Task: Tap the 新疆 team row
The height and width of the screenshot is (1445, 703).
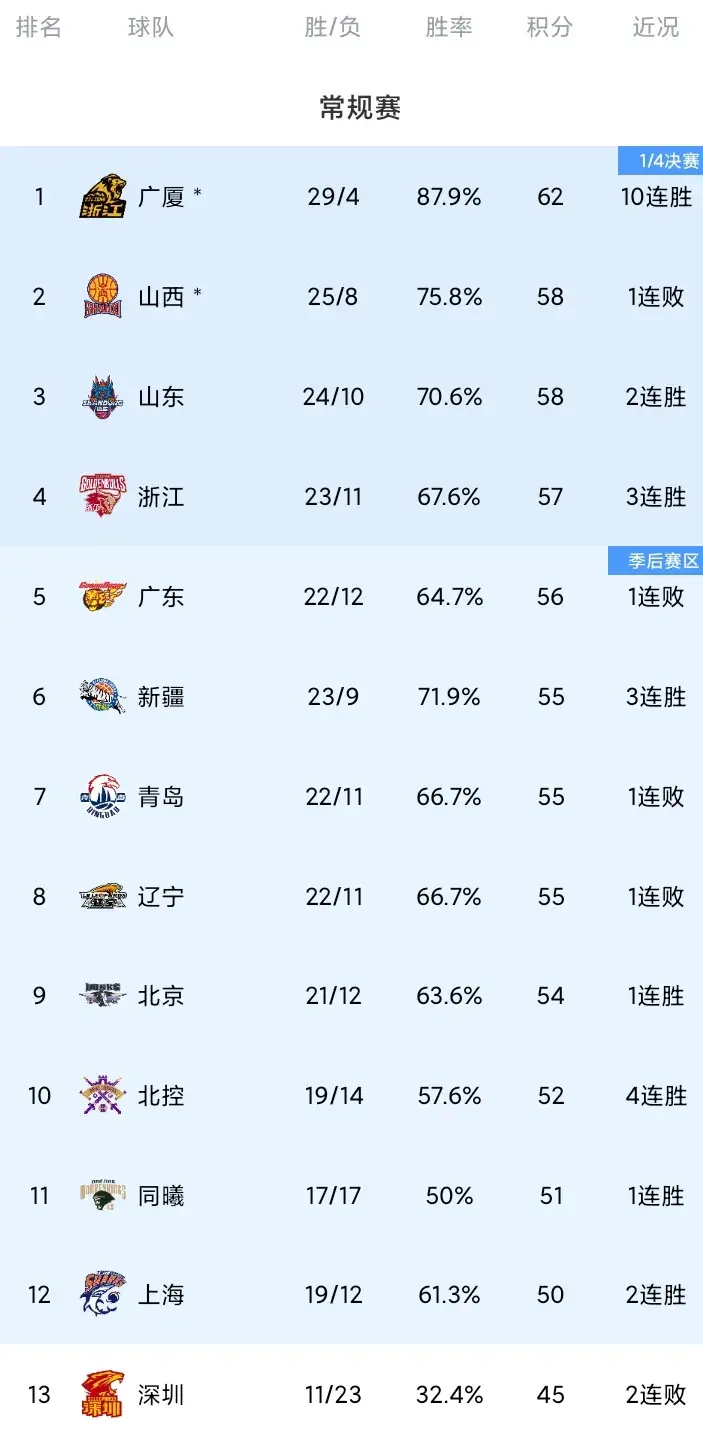Action: [351, 697]
